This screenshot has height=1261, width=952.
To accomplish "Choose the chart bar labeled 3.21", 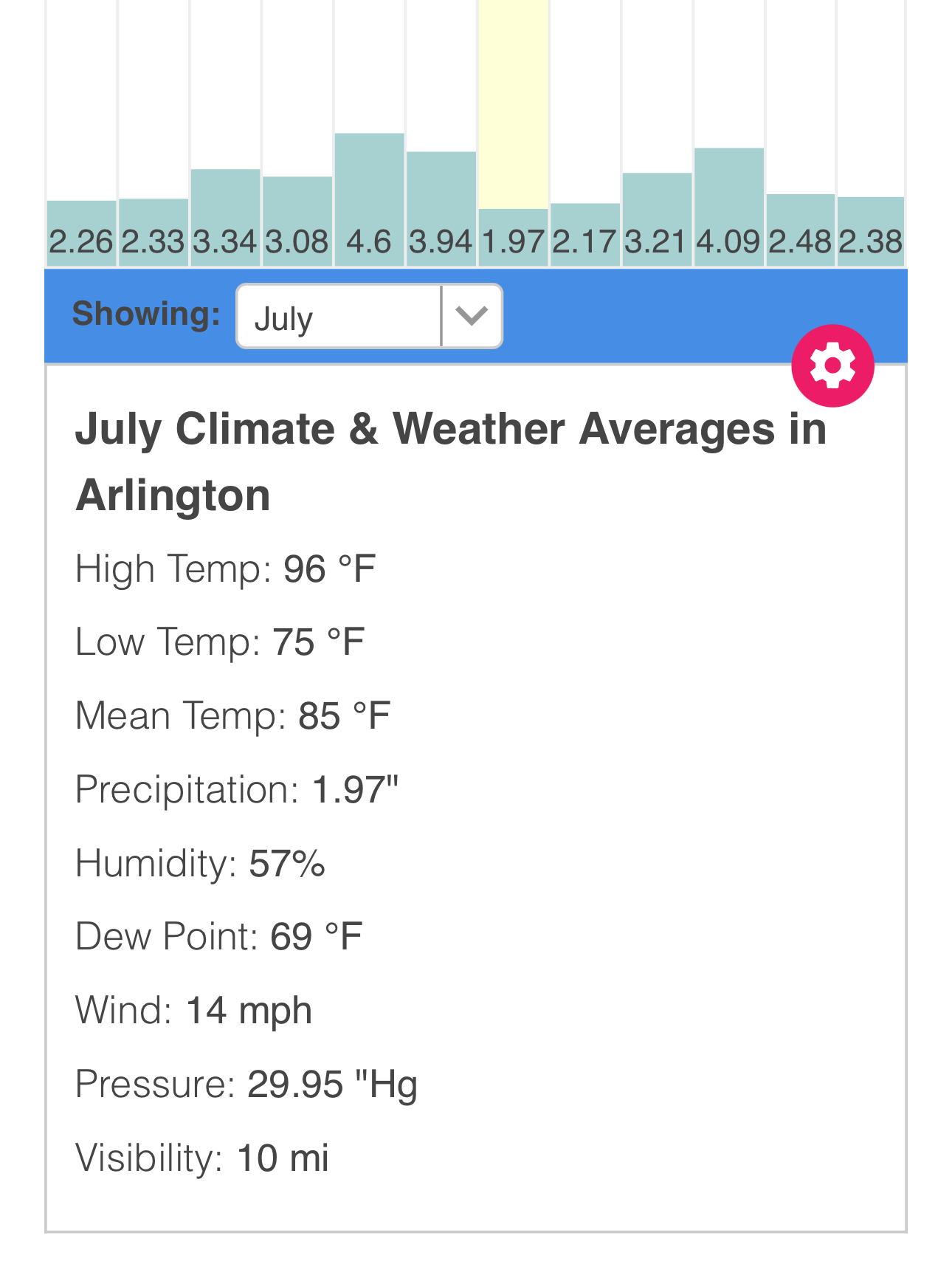I will (657, 219).
